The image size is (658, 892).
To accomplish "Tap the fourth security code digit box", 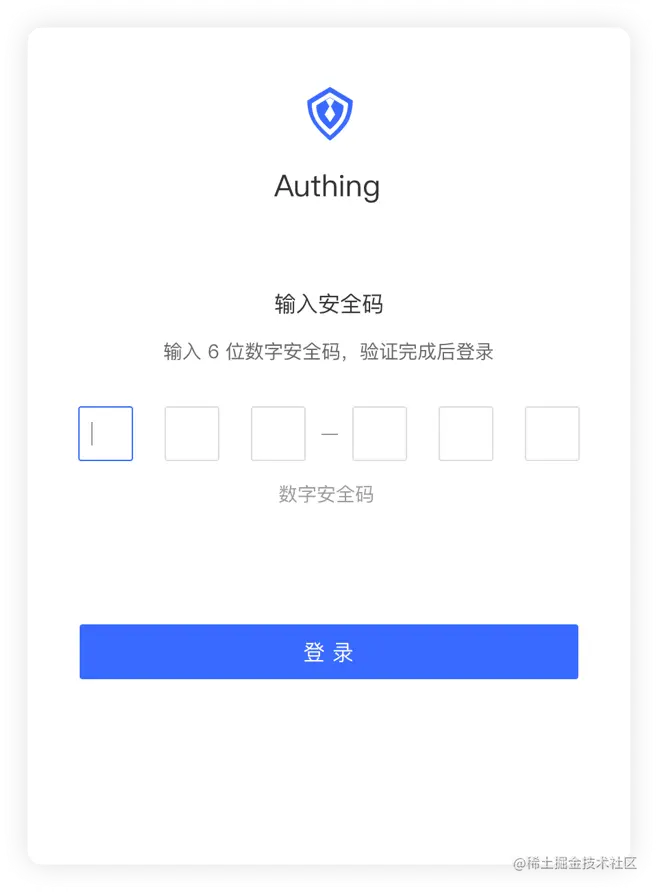I will pyautogui.click(x=380, y=434).
